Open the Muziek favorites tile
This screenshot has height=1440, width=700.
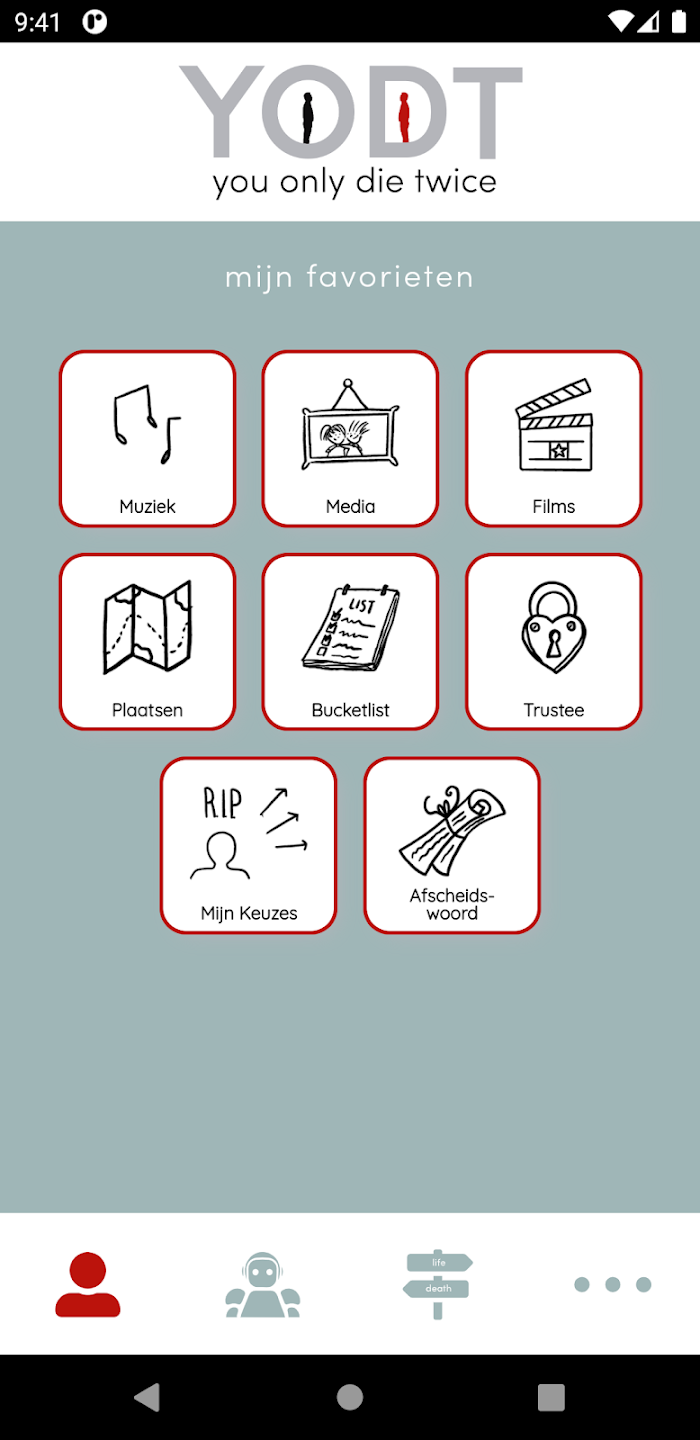tap(147, 438)
